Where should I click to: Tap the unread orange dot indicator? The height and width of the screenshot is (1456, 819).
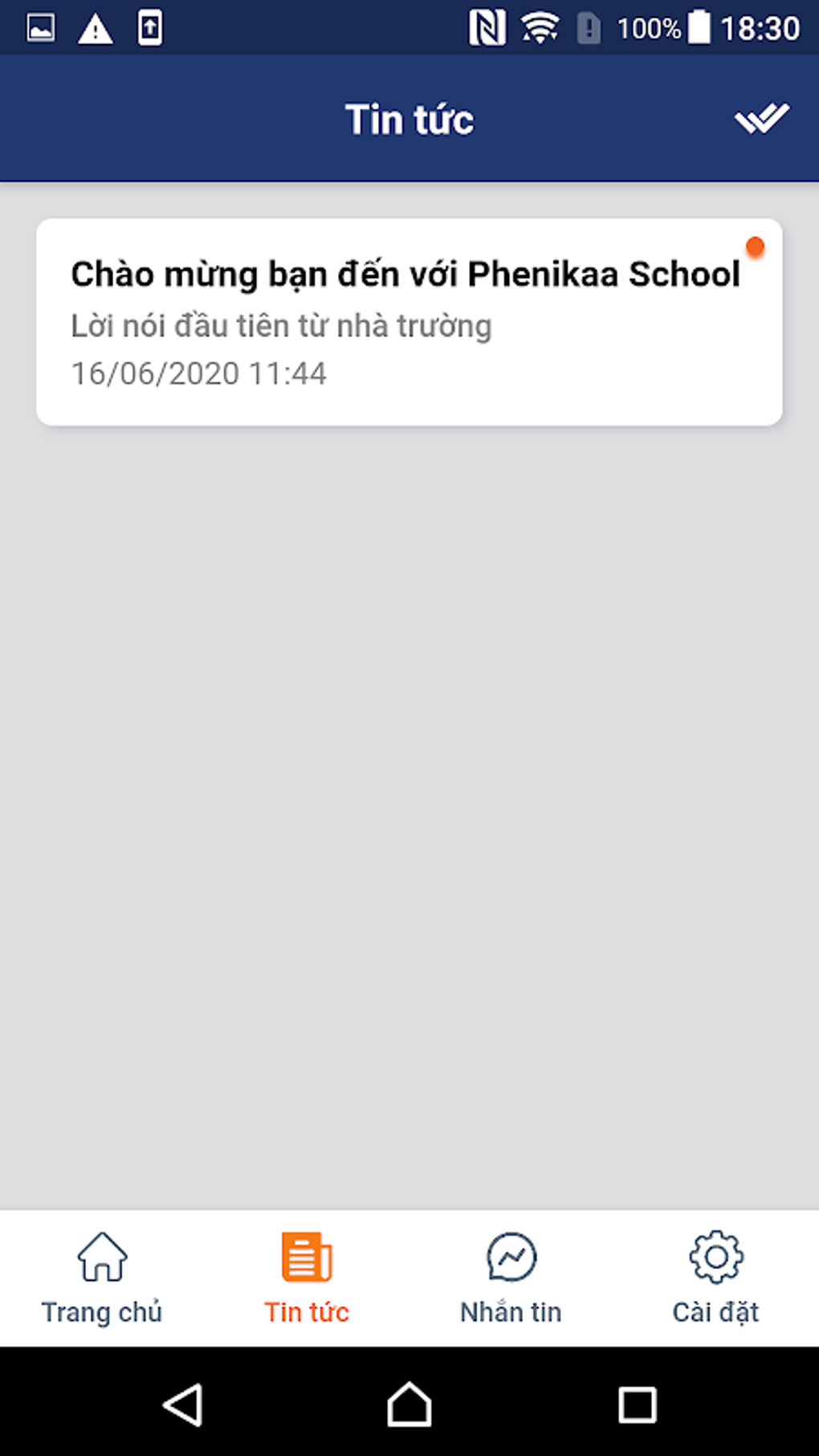753,247
